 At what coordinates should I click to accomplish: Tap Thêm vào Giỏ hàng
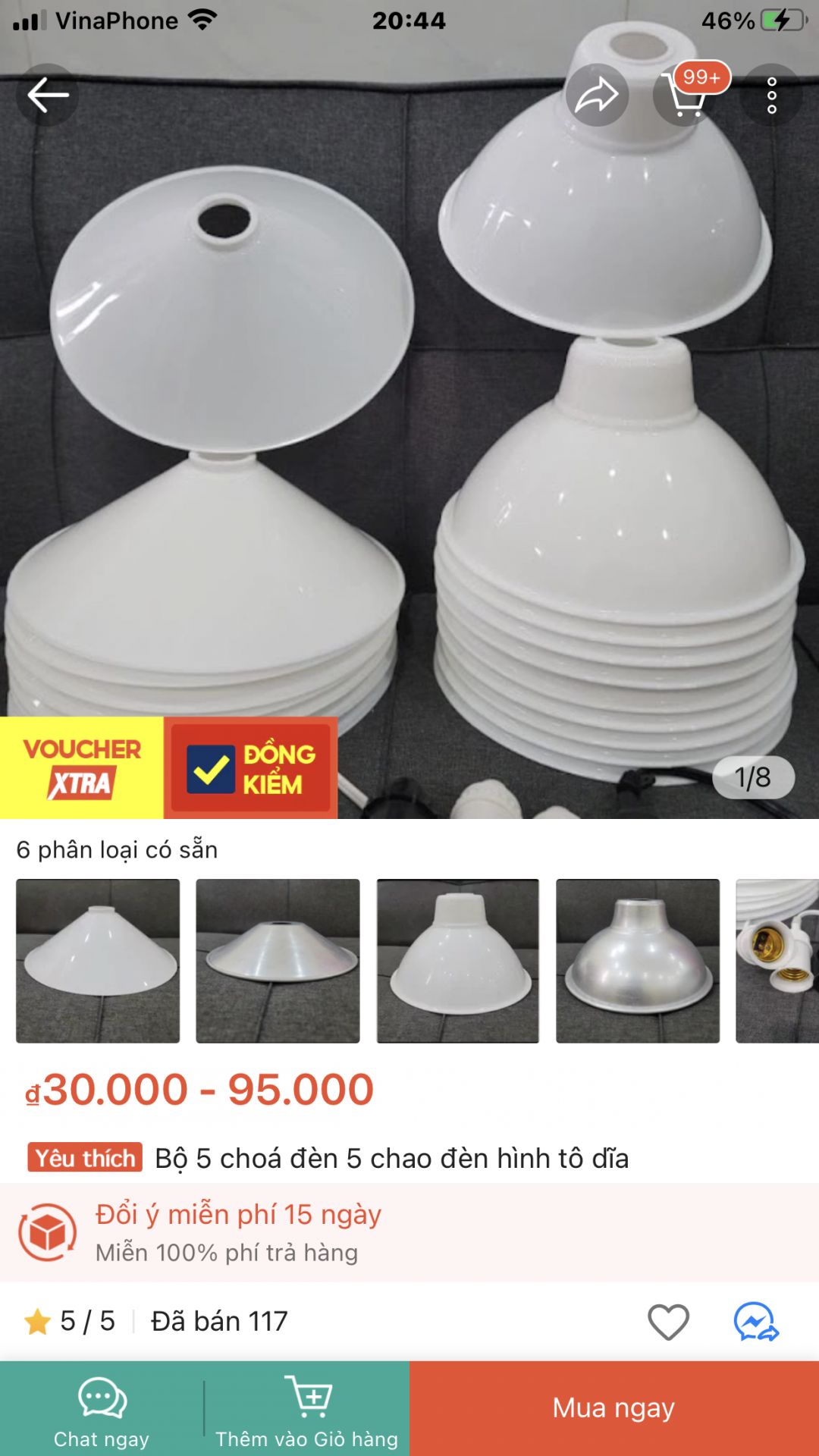[x=307, y=1409]
